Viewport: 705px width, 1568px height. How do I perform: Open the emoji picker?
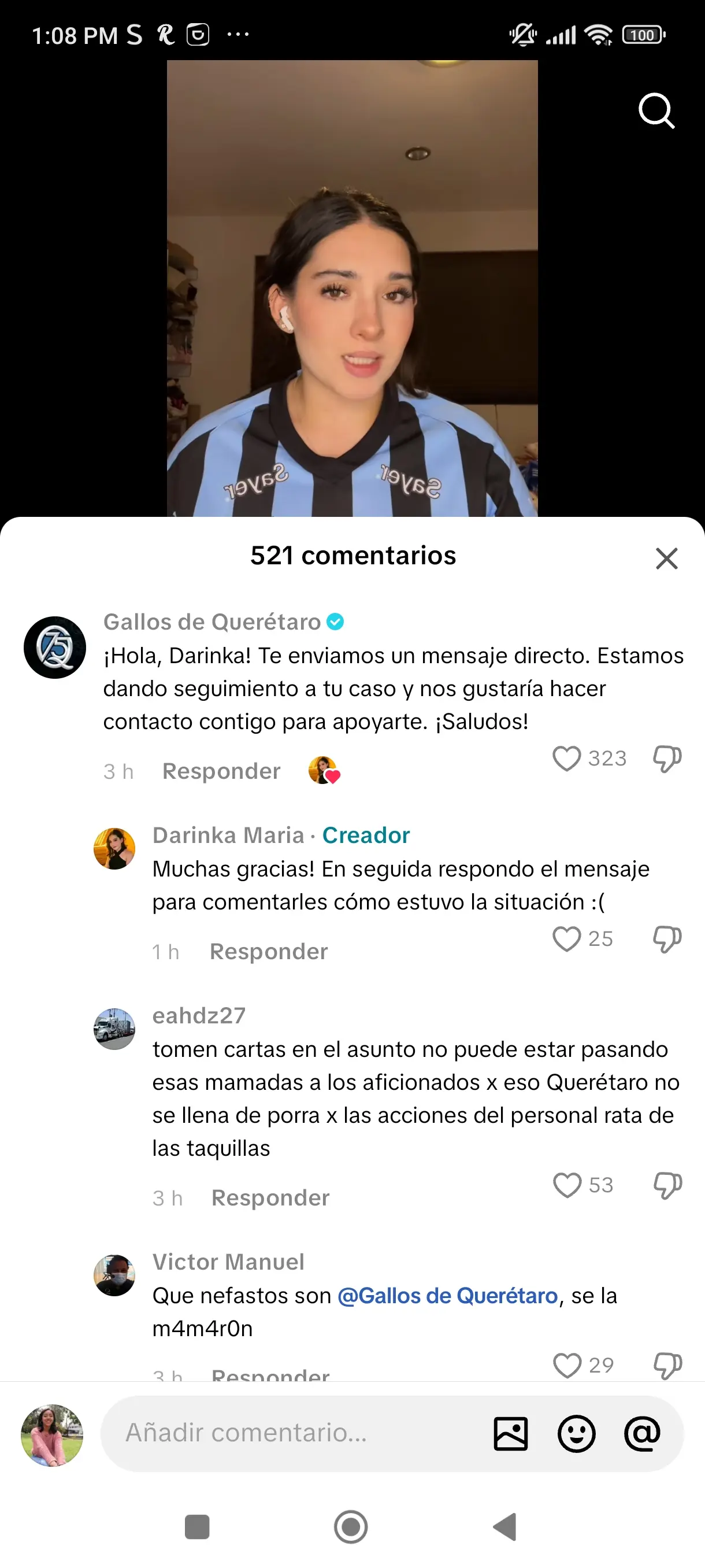point(576,1433)
